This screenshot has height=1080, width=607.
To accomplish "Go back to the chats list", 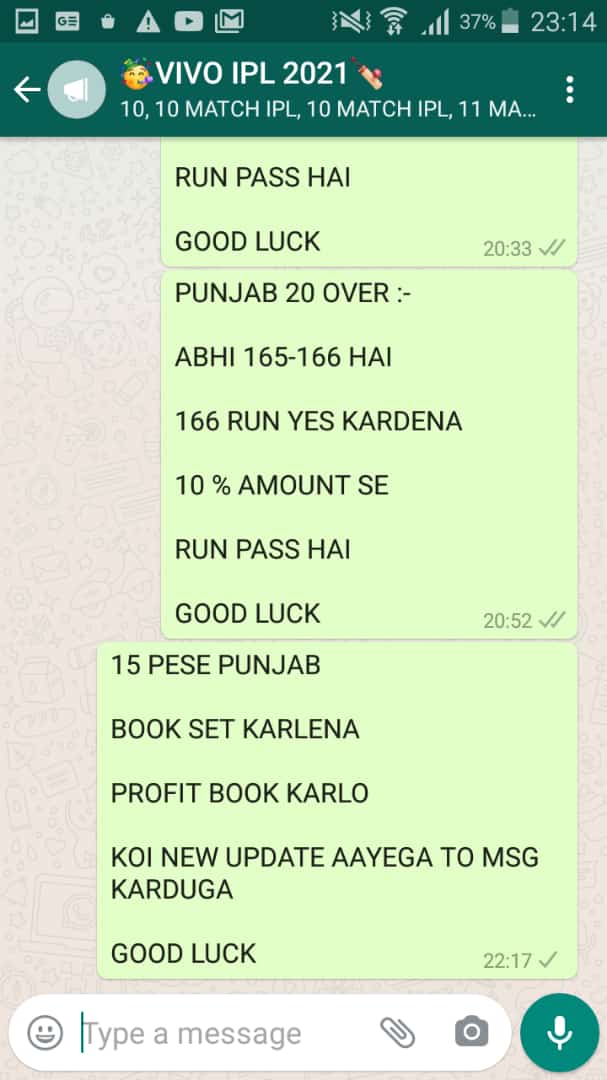I will 27,90.
